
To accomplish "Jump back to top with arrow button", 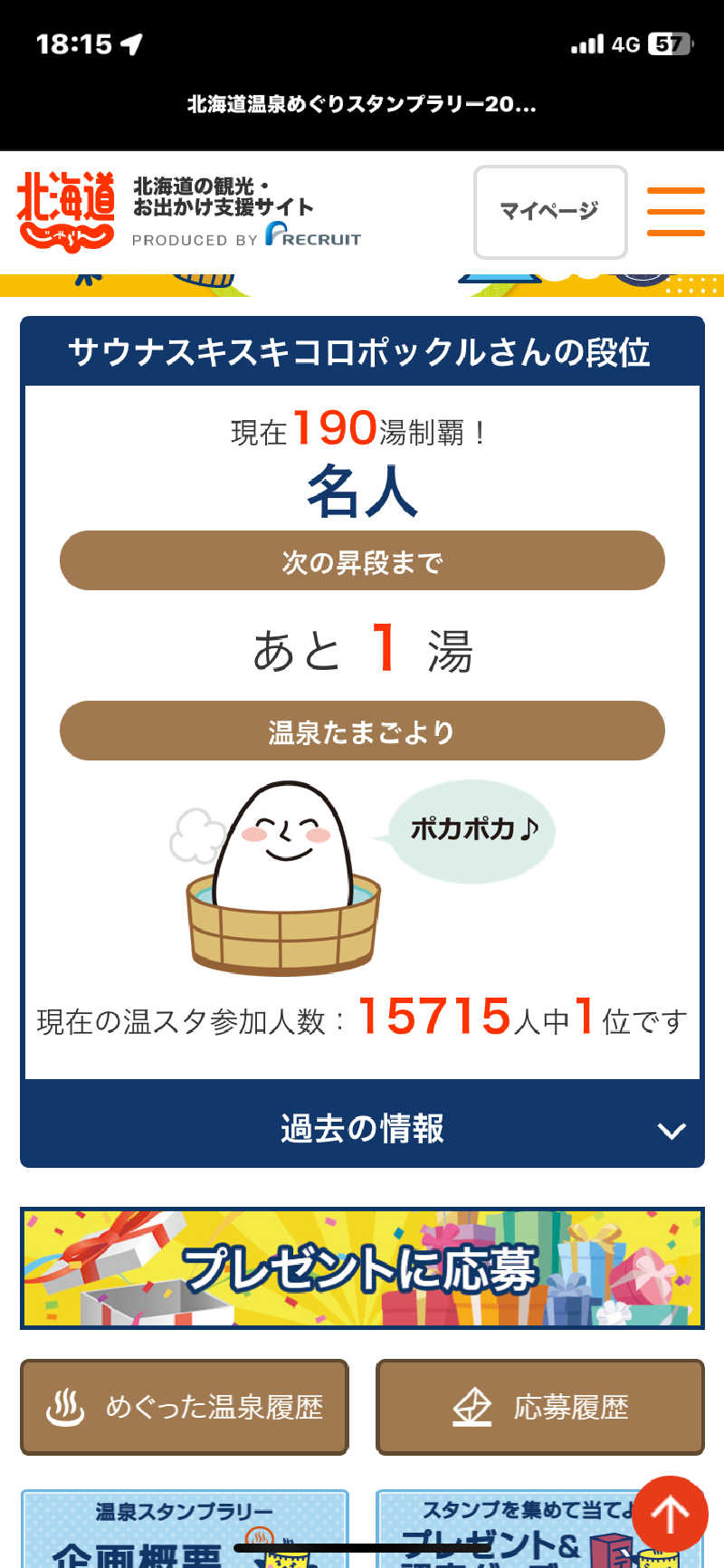I will coord(670,1514).
